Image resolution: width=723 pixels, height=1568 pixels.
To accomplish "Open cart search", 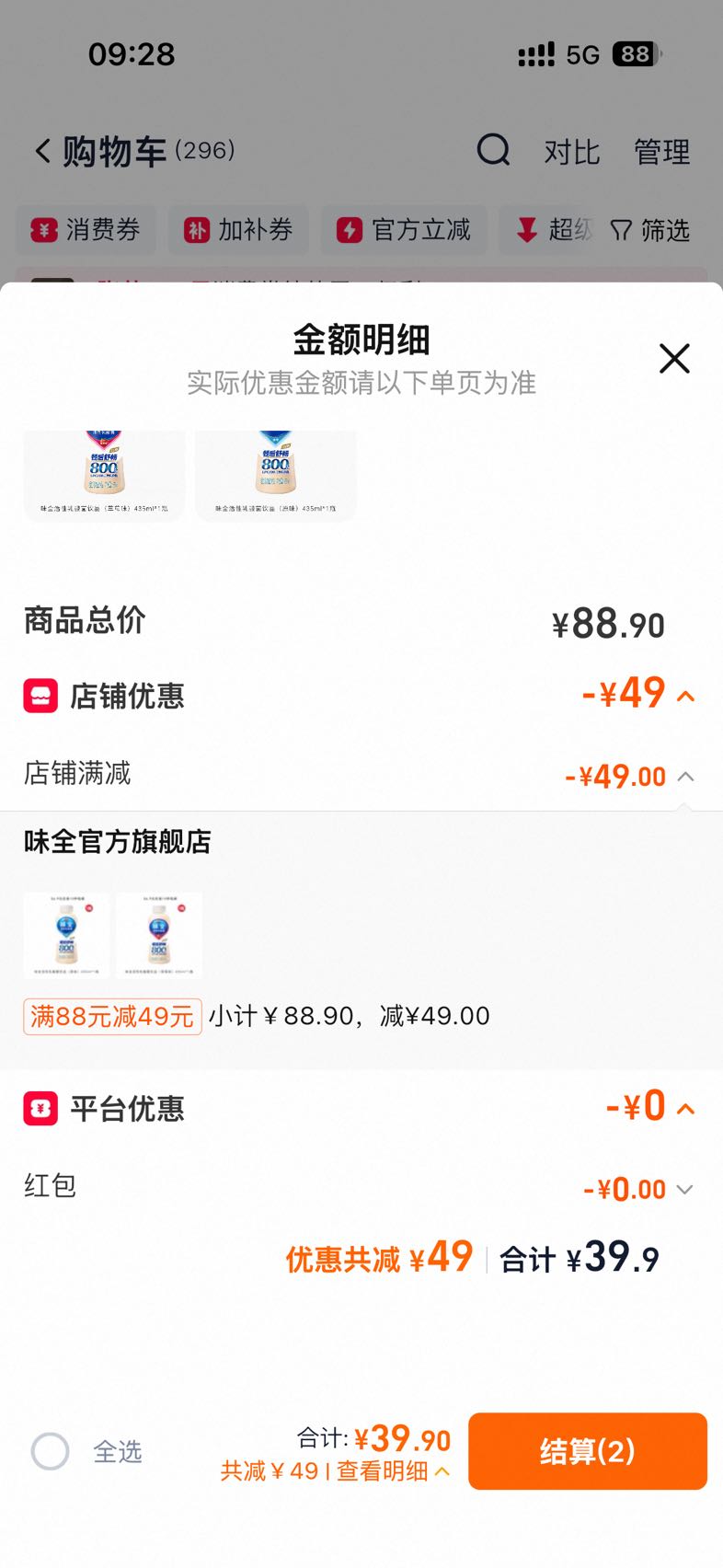I will click(x=493, y=150).
